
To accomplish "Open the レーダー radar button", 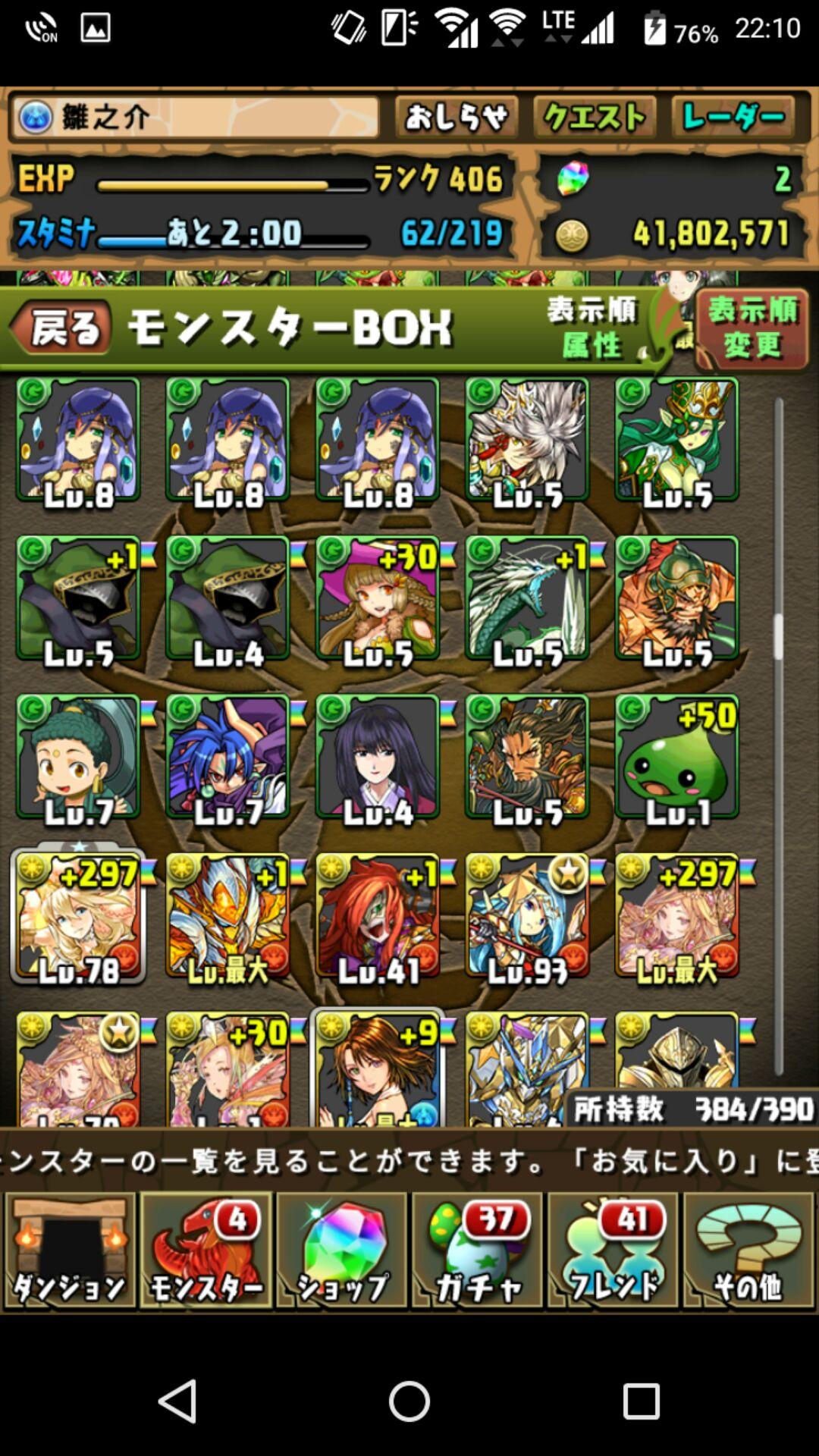I will coord(733,118).
